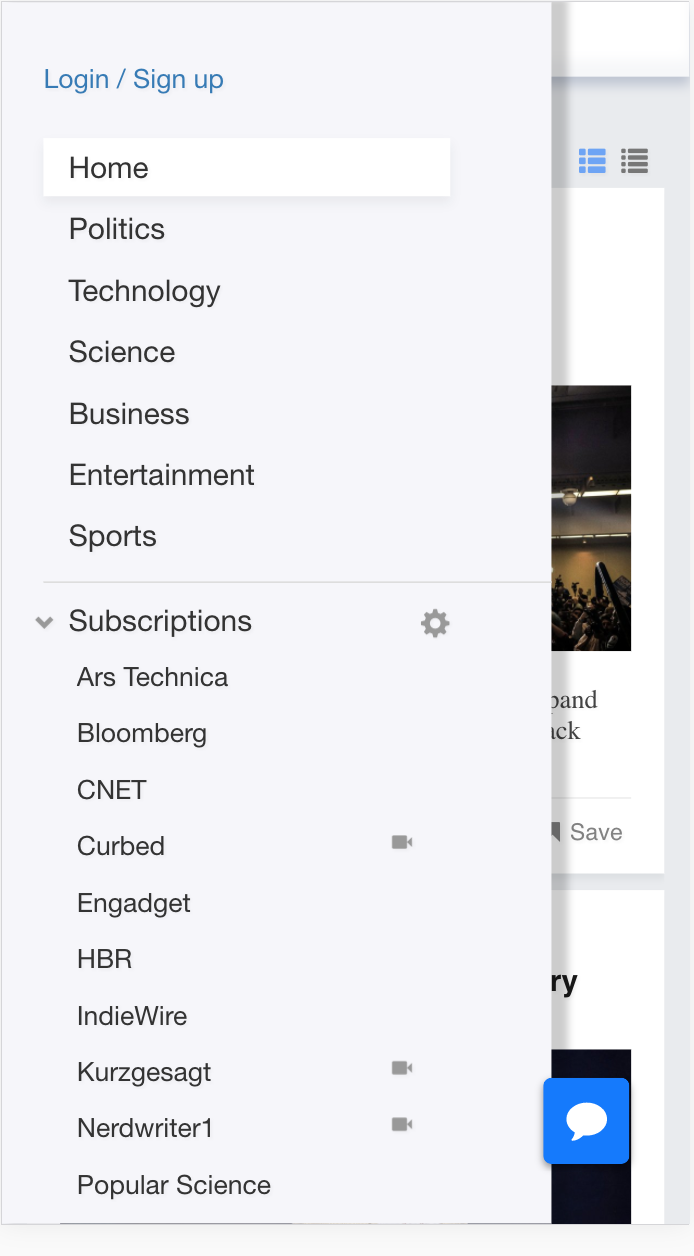Browse the Science category
The image size is (694, 1256).
click(x=122, y=352)
